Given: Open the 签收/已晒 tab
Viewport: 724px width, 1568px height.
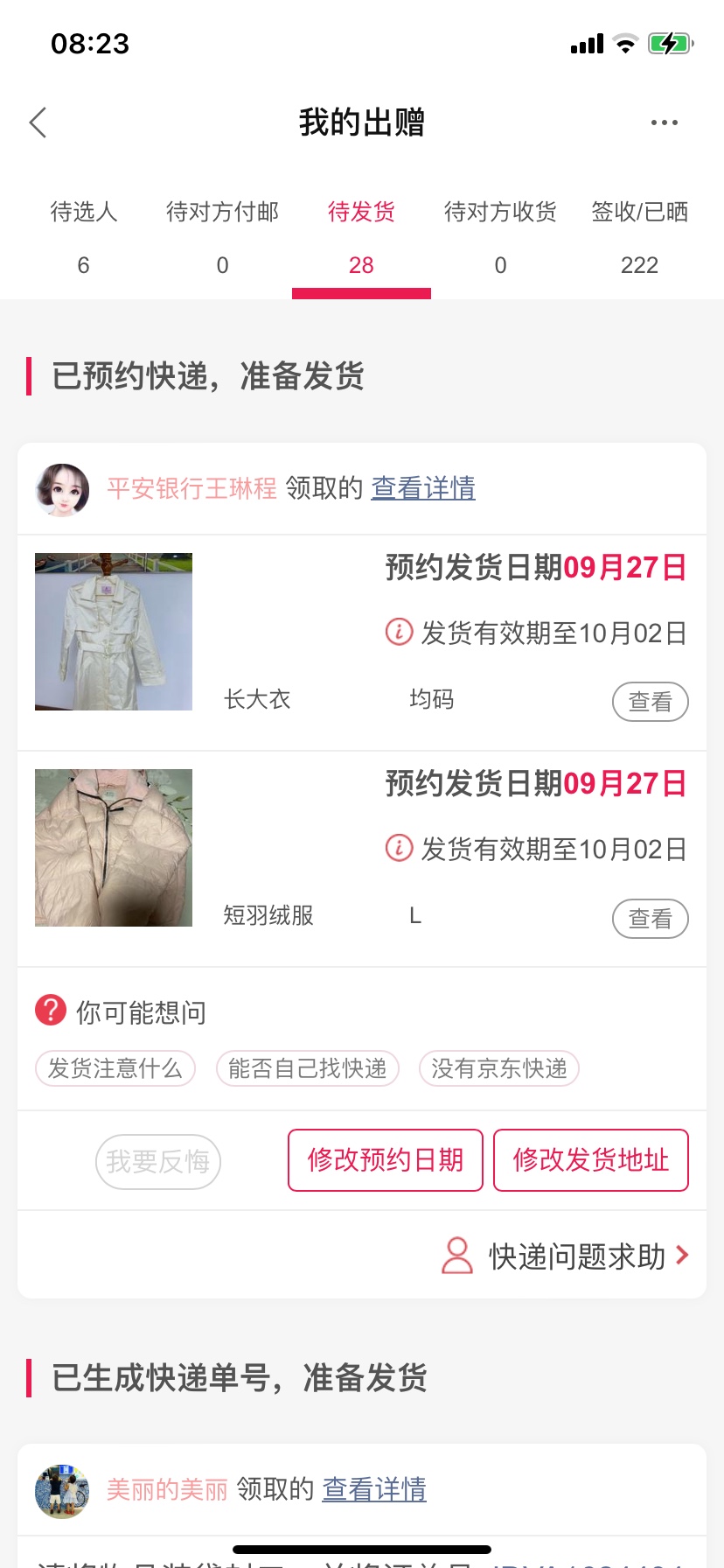Looking at the screenshot, I should tap(639, 237).
